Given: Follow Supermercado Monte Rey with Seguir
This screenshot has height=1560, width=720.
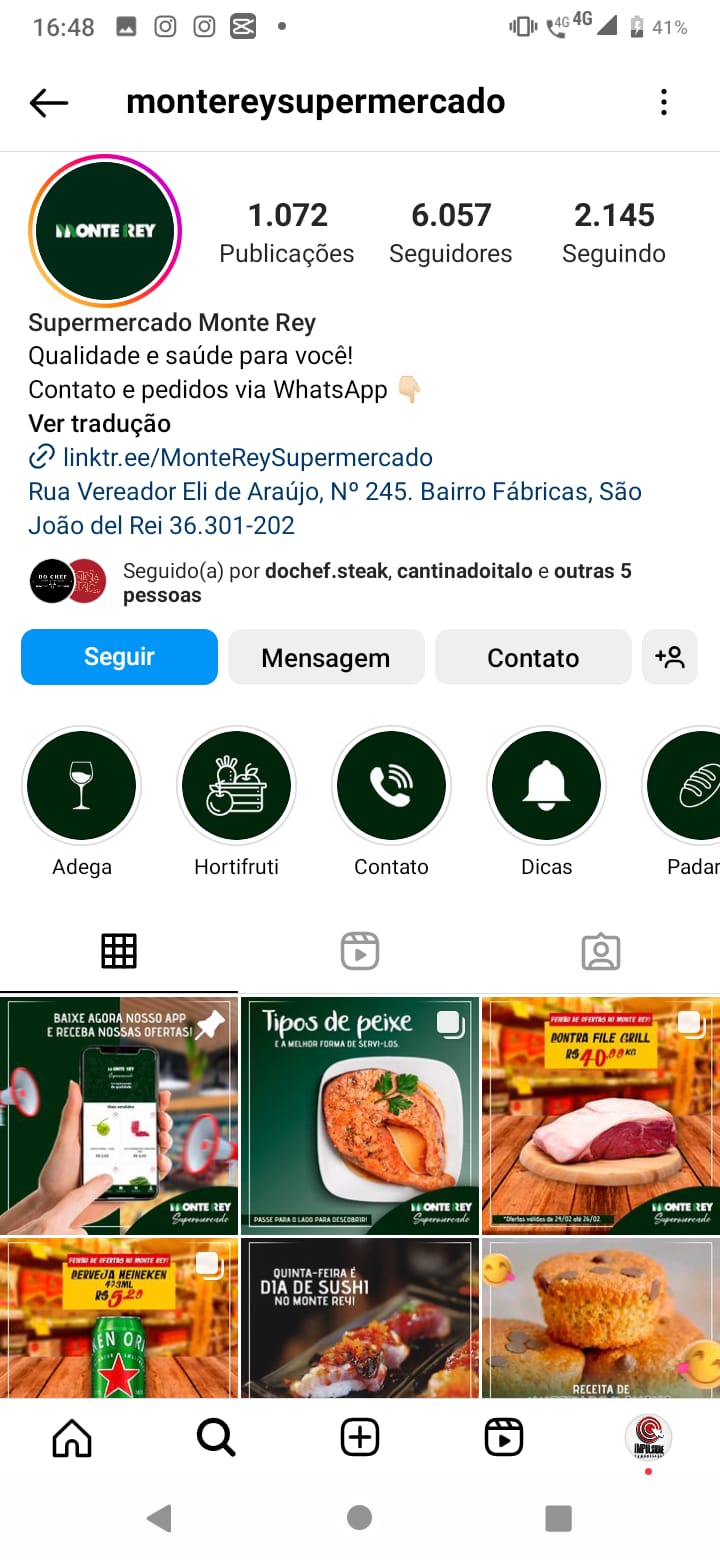Looking at the screenshot, I should tap(119, 657).
